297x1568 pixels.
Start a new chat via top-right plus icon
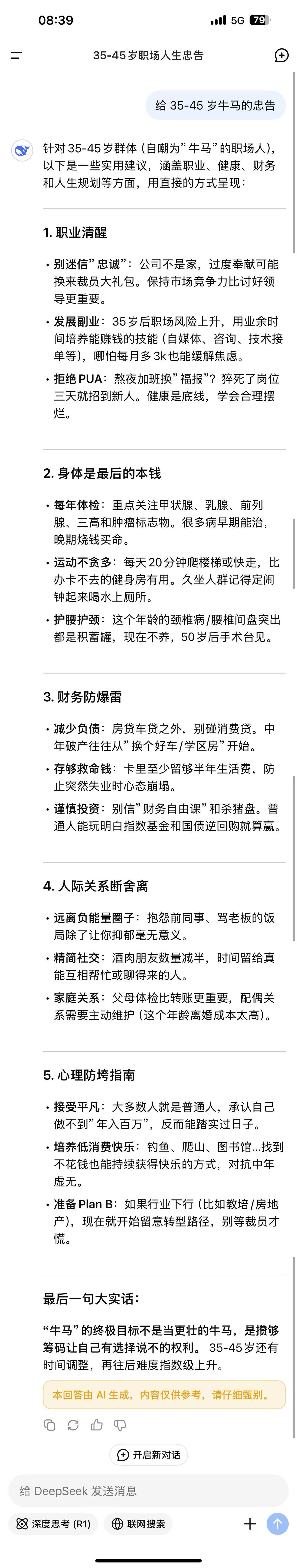pyautogui.click(x=281, y=55)
